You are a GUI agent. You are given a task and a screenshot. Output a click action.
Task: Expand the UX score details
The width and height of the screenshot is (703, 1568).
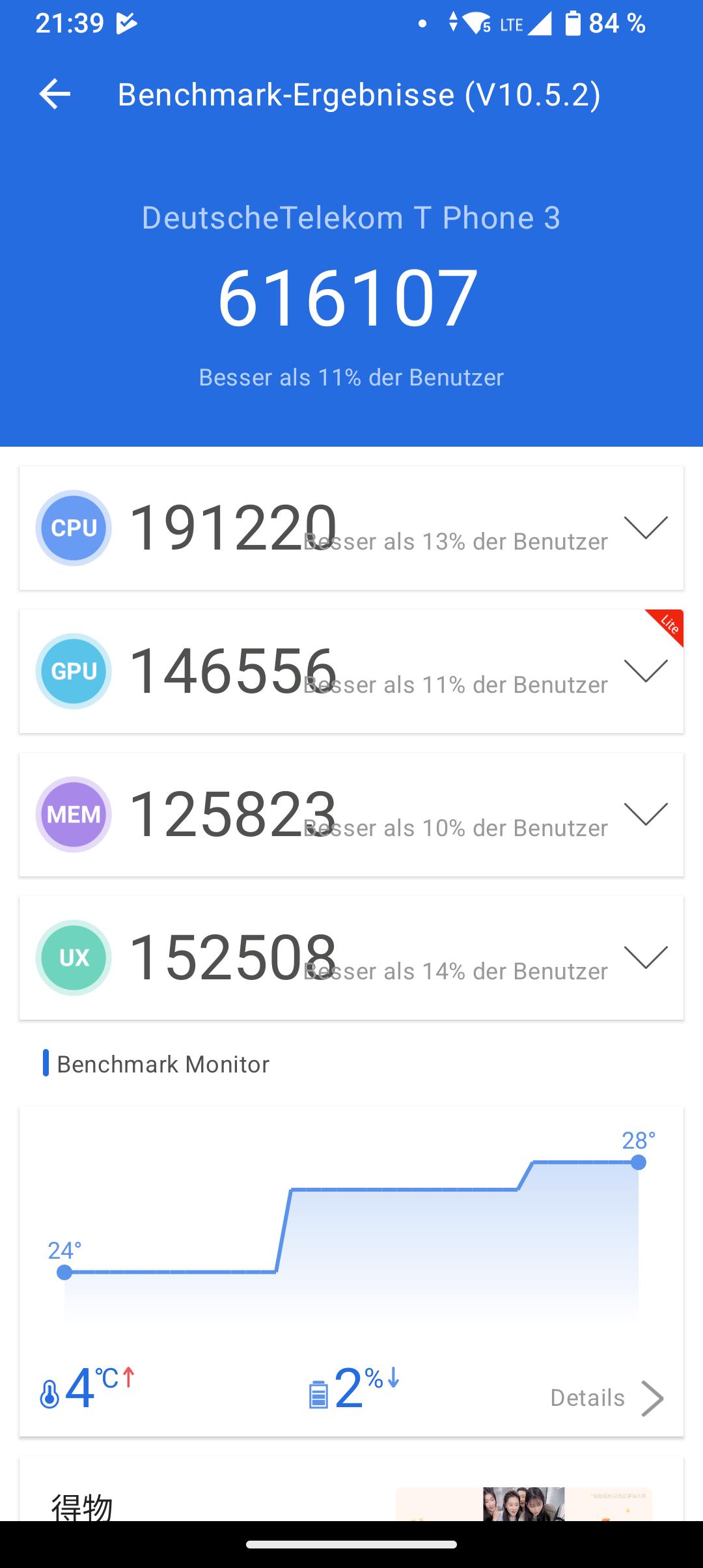(x=645, y=957)
